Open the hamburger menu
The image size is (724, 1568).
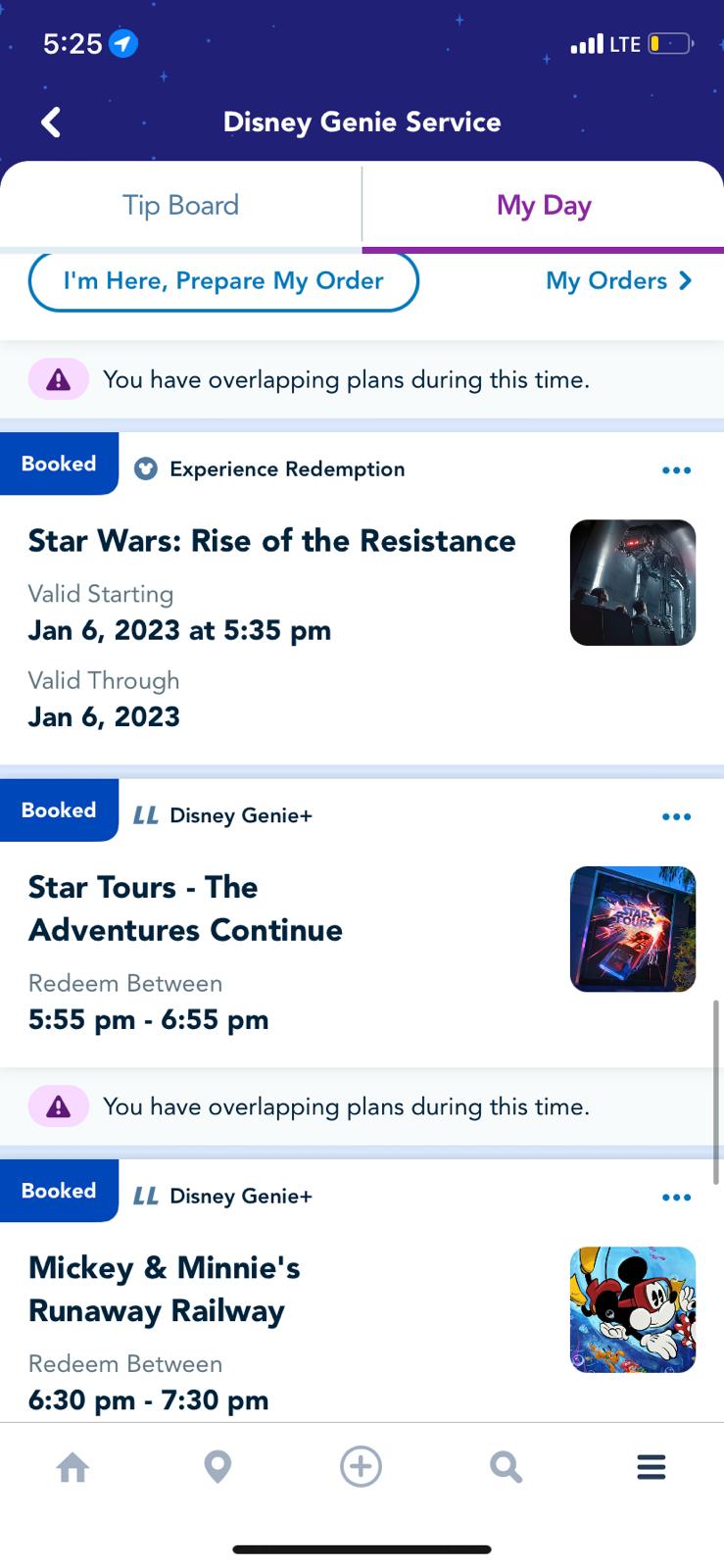[651, 1467]
